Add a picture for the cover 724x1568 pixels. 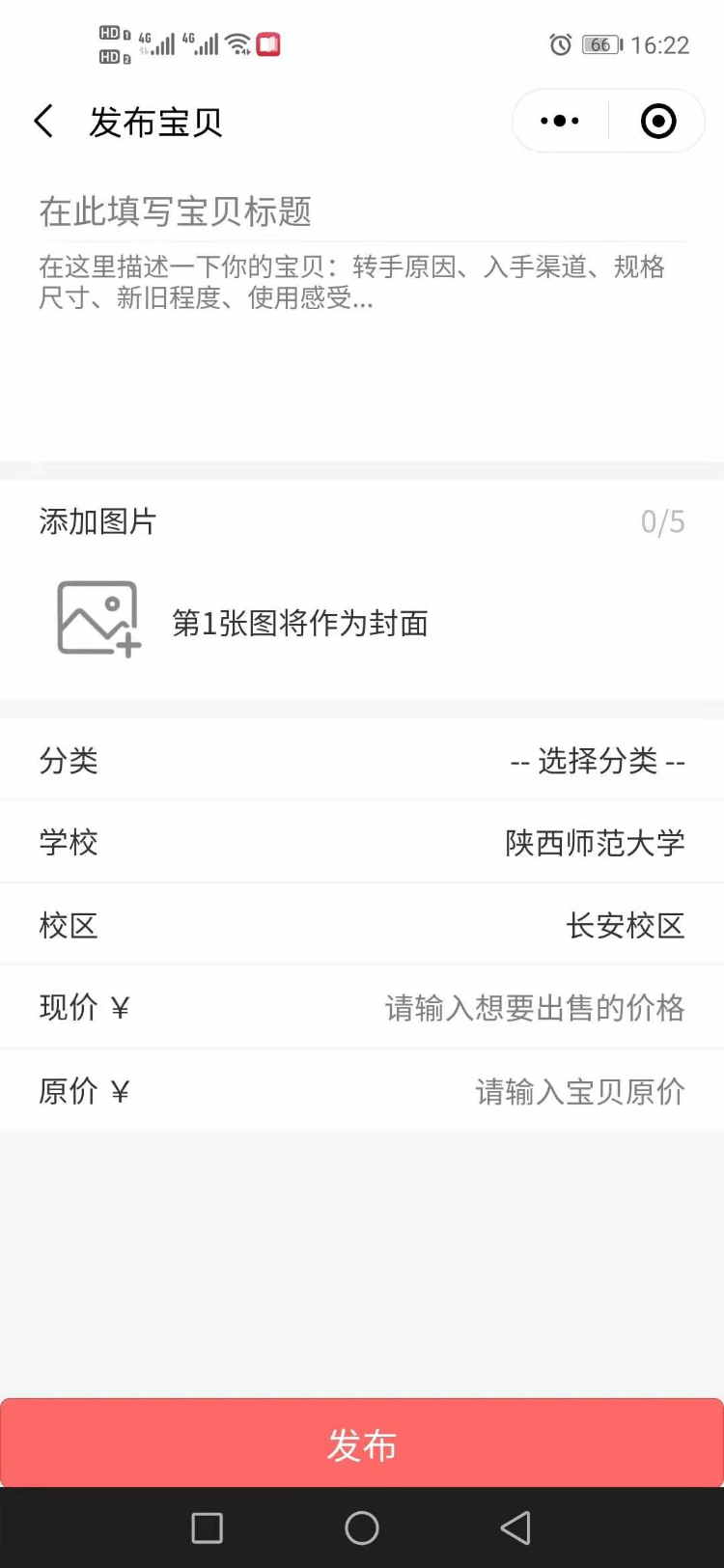tap(98, 619)
